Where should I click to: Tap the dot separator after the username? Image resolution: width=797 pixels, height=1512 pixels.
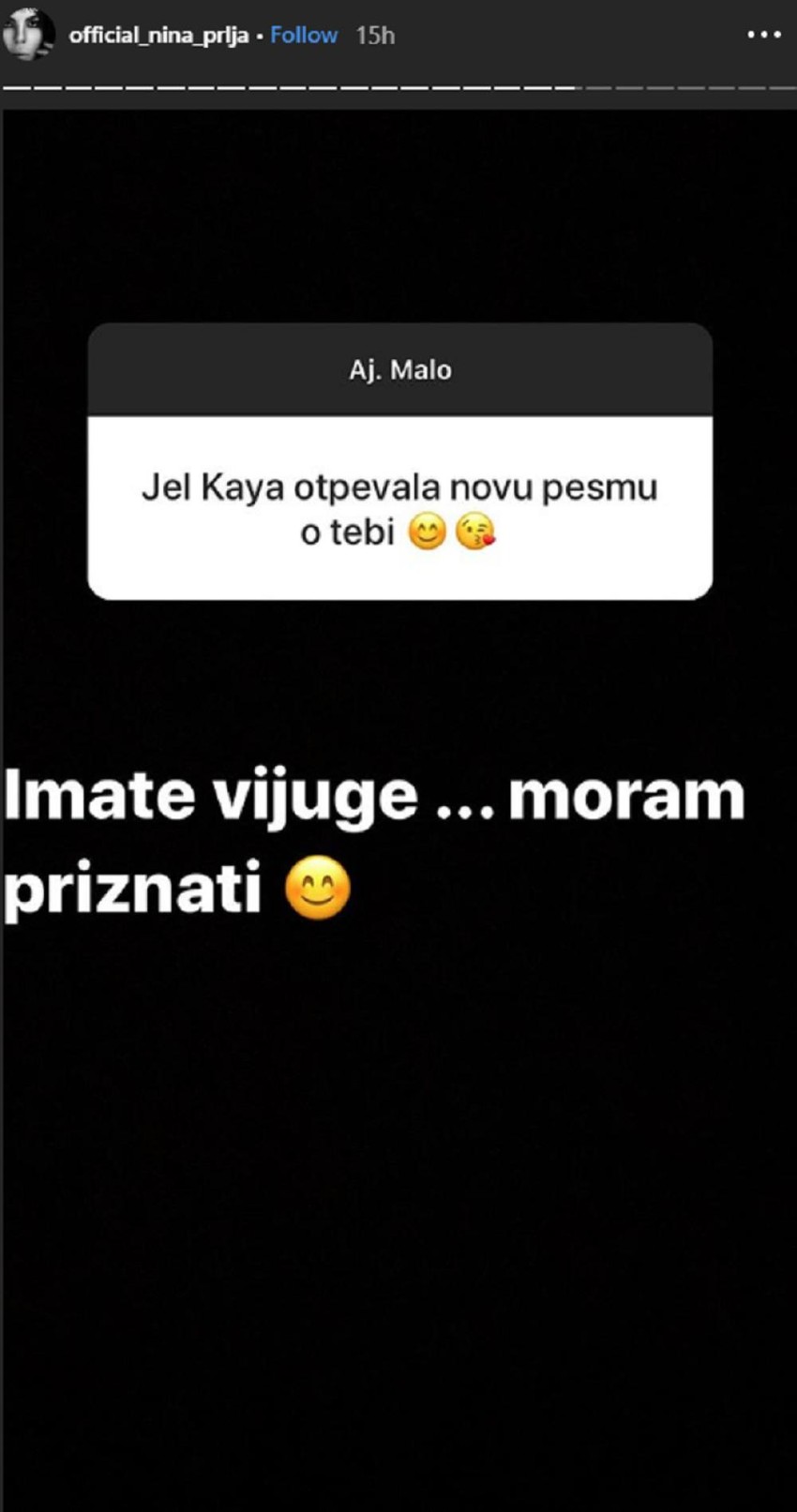click(x=260, y=36)
